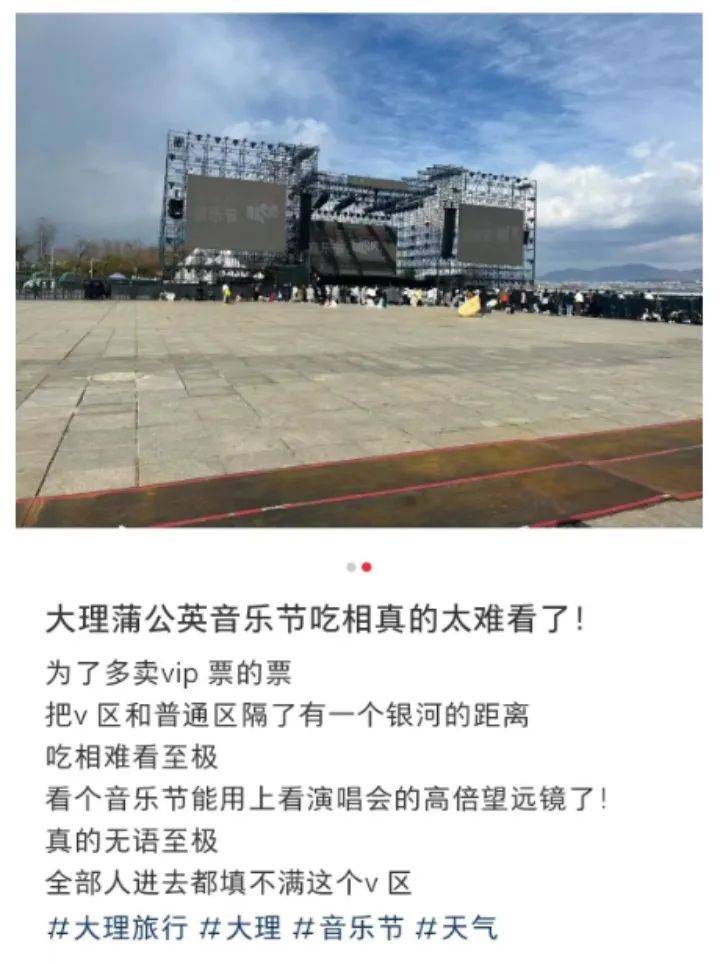Screen dimensions: 720x964
Task: Tap the first dot of the page indicator
Action: tap(351, 567)
